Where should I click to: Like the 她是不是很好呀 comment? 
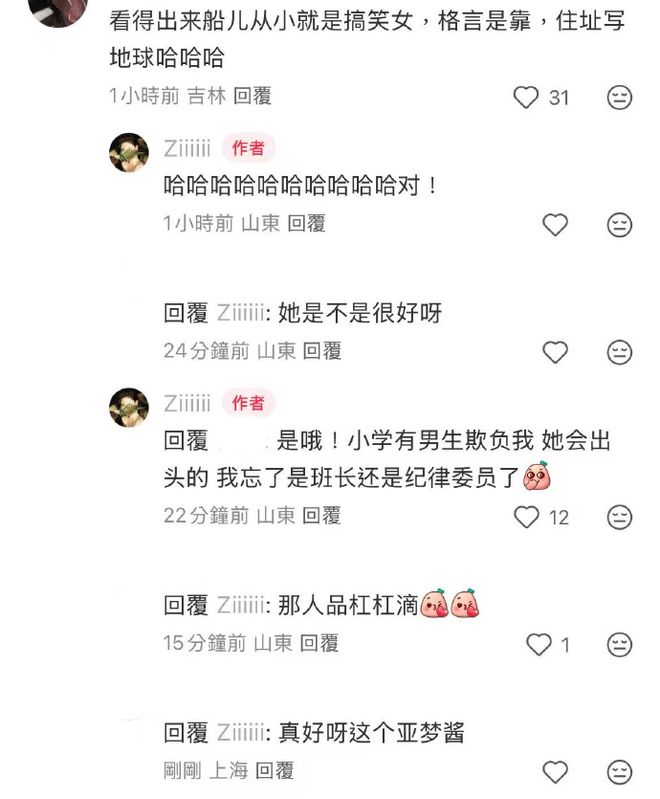pos(555,352)
